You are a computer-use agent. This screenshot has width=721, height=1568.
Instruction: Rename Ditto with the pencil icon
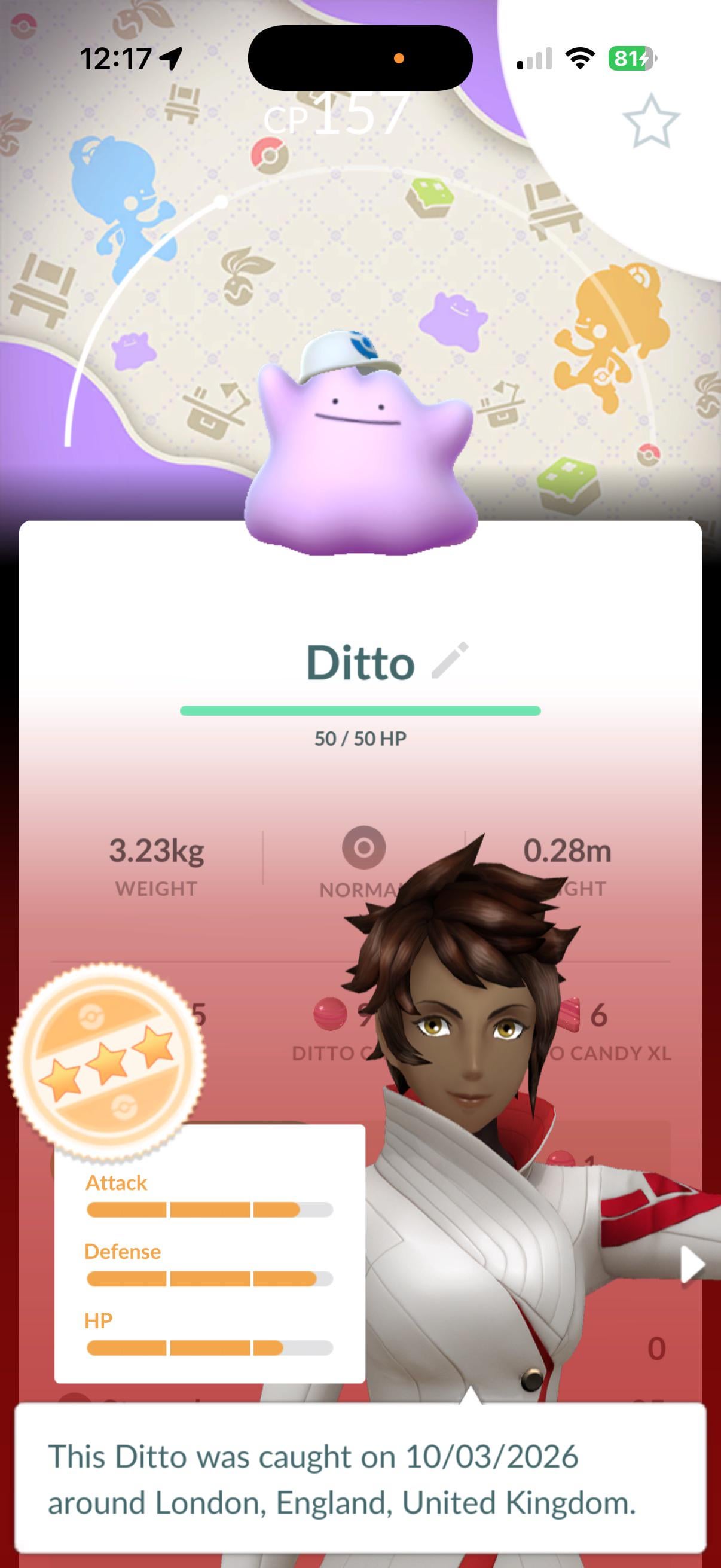[x=450, y=660]
